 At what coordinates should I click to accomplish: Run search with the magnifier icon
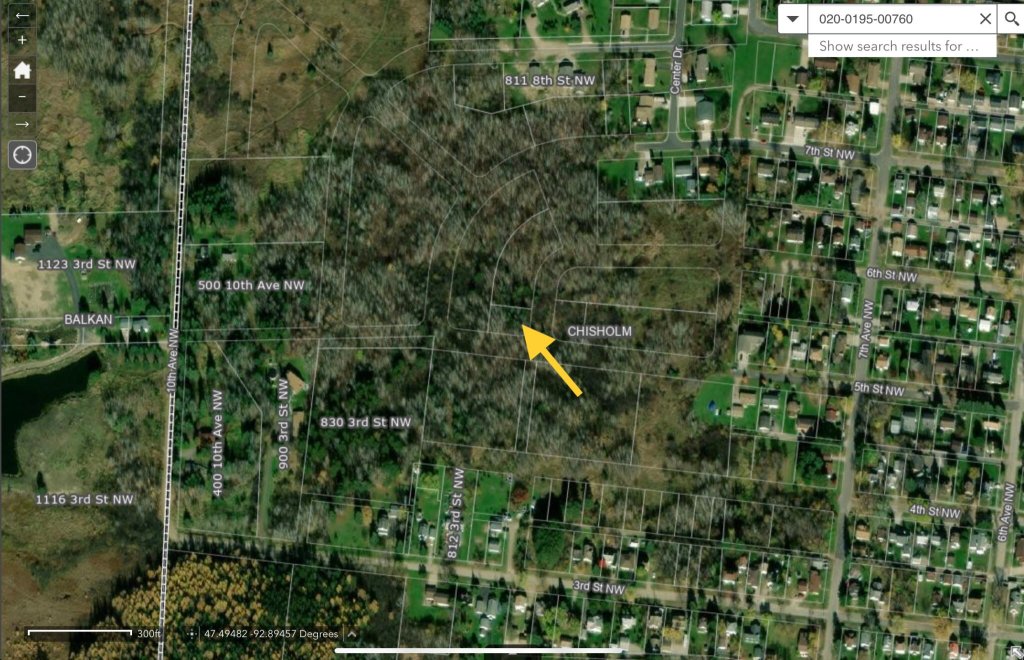click(1011, 19)
